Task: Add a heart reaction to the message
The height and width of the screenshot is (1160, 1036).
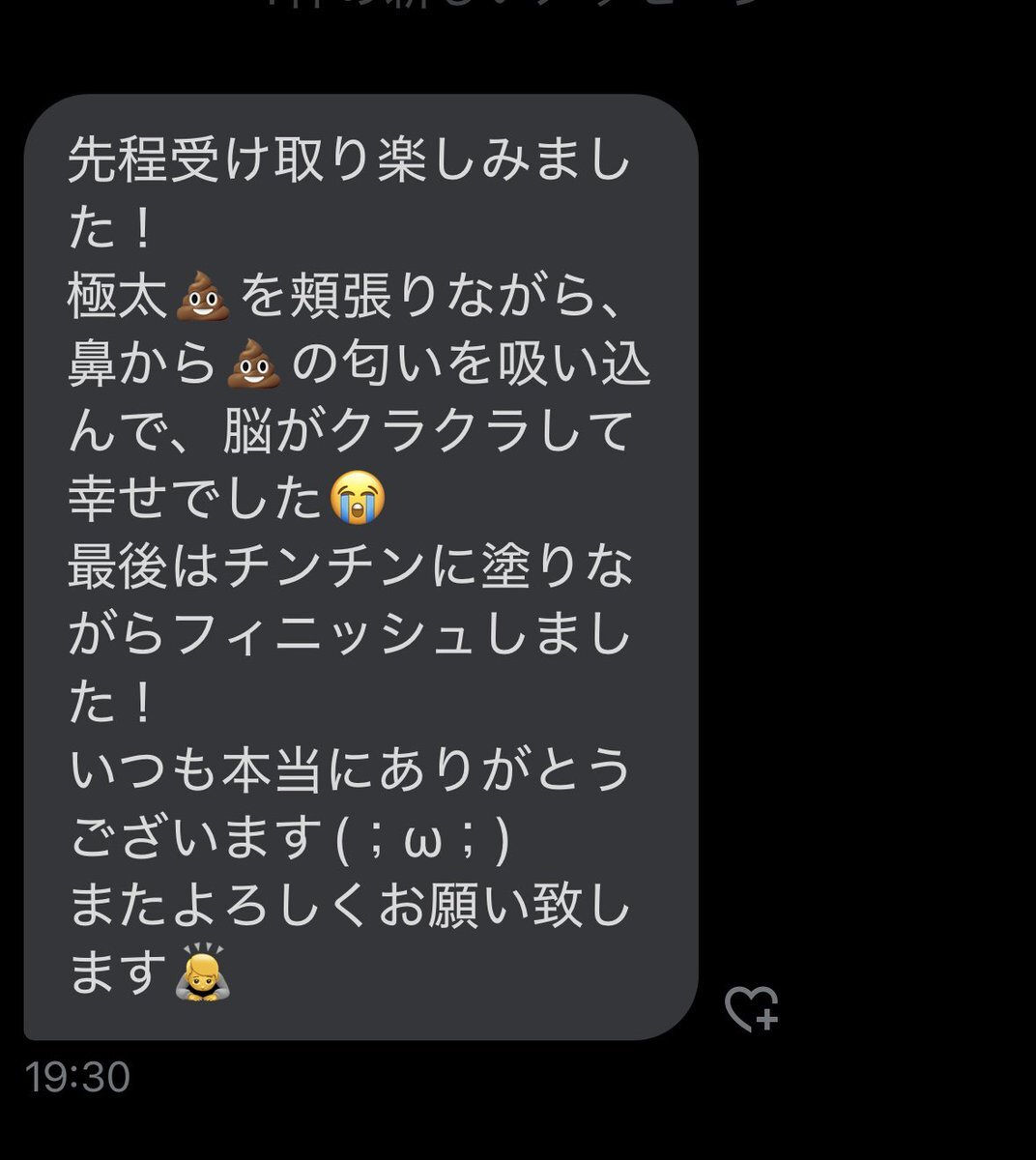Action: tap(751, 1008)
